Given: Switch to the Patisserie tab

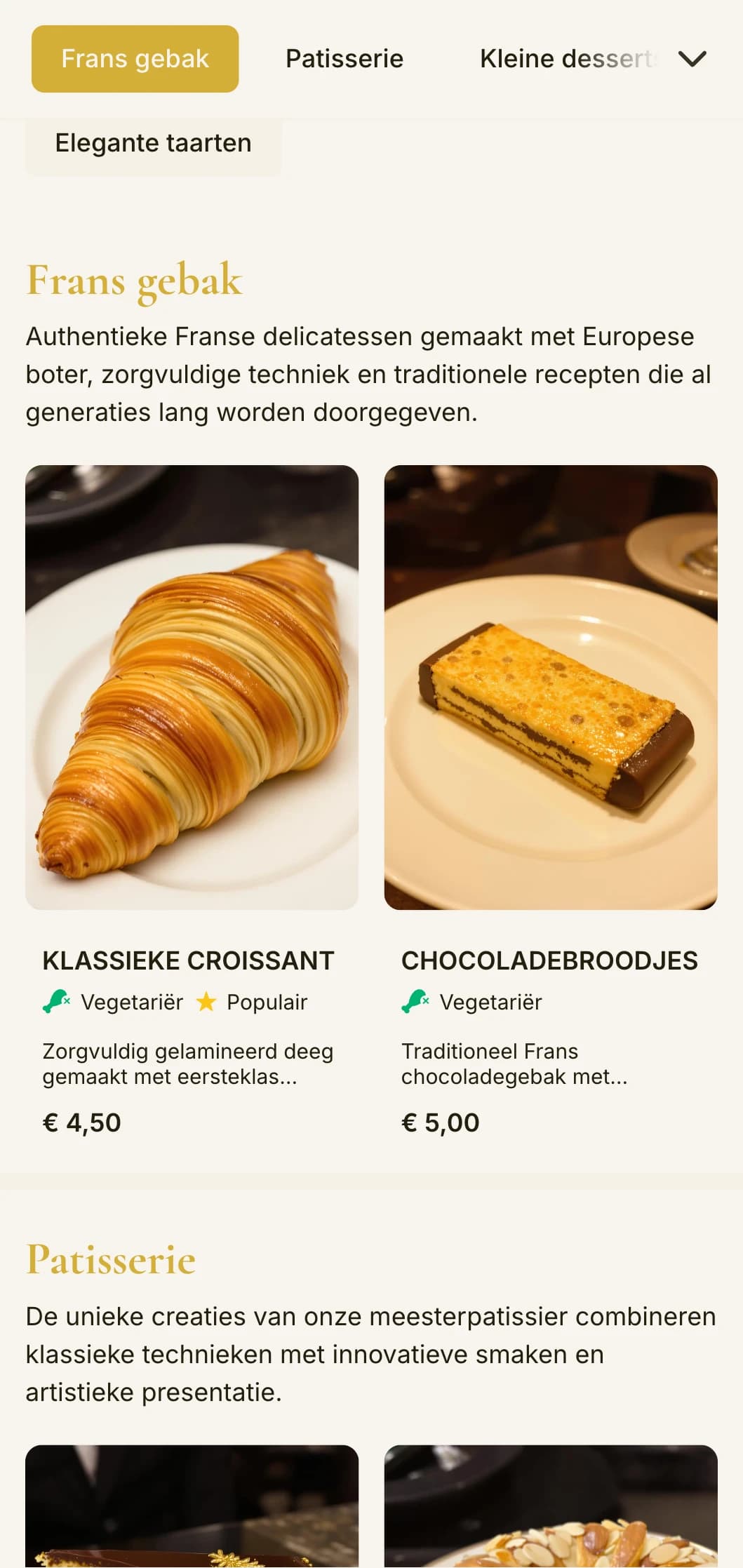Looking at the screenshot, I should [344, 58].
